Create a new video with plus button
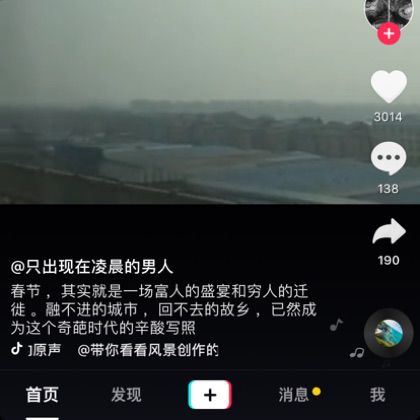Screen dimensions: 420x420 [x=210, y=395]
